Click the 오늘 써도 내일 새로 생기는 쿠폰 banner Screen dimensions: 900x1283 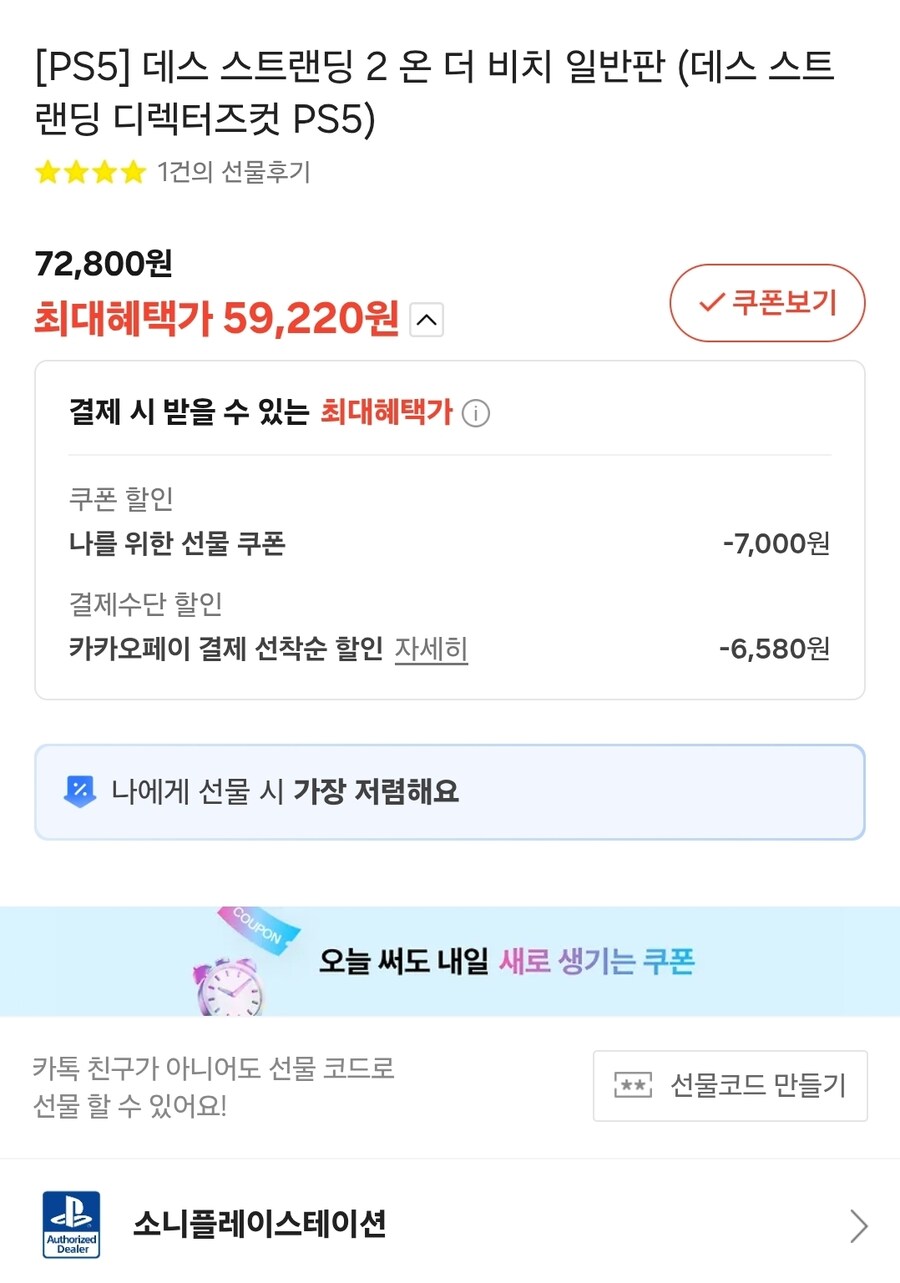click(450, 960)
